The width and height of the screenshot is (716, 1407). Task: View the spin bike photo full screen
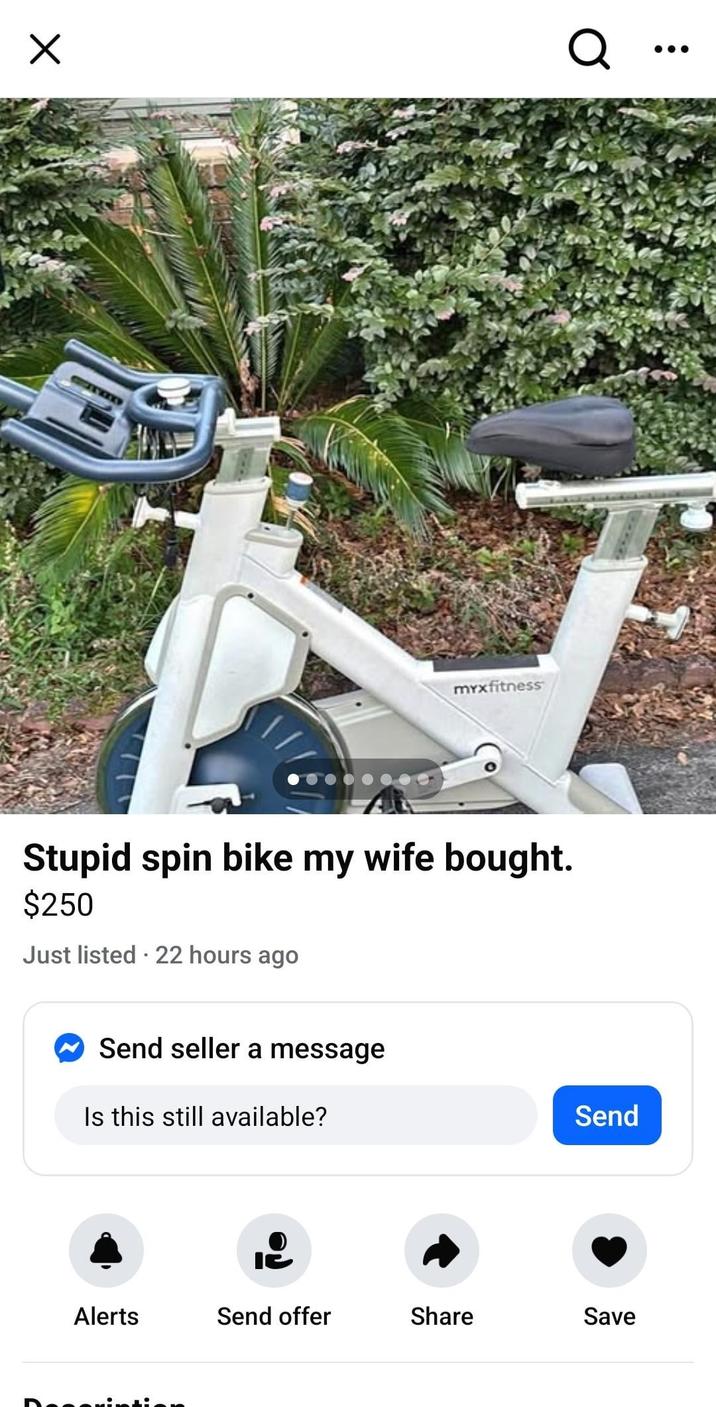358,455
